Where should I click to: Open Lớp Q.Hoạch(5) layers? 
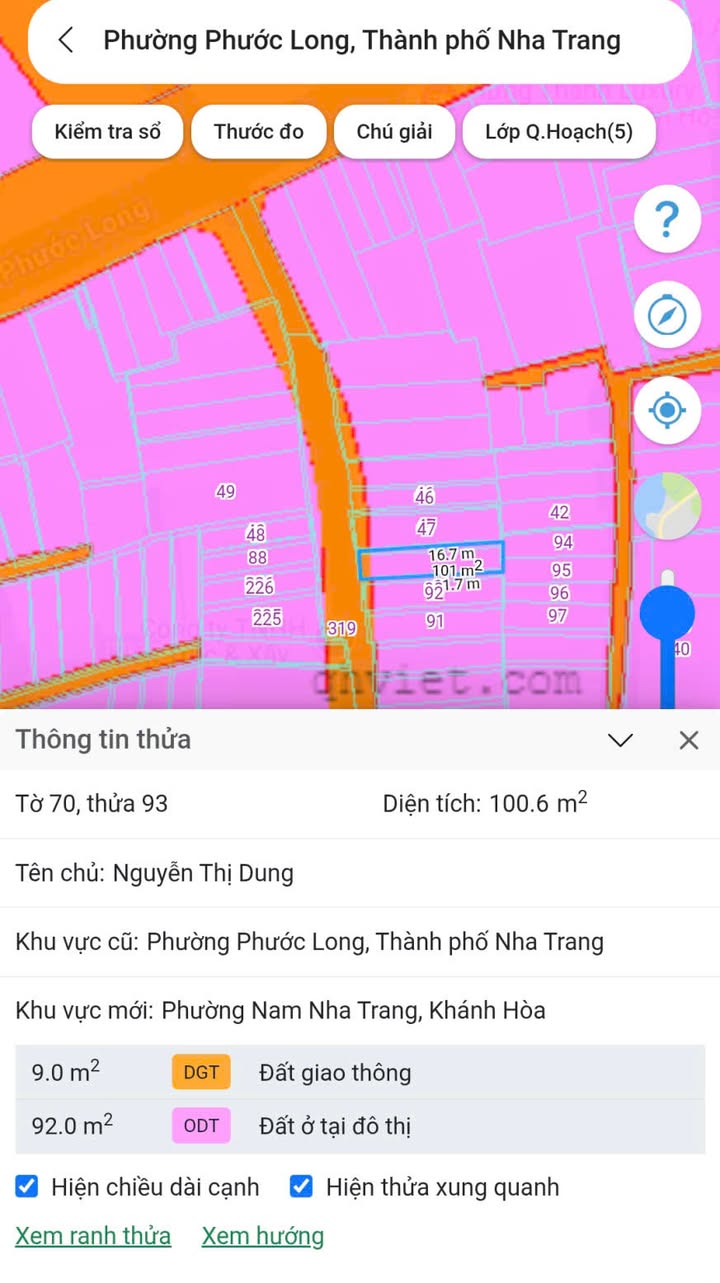click(558, 132)
